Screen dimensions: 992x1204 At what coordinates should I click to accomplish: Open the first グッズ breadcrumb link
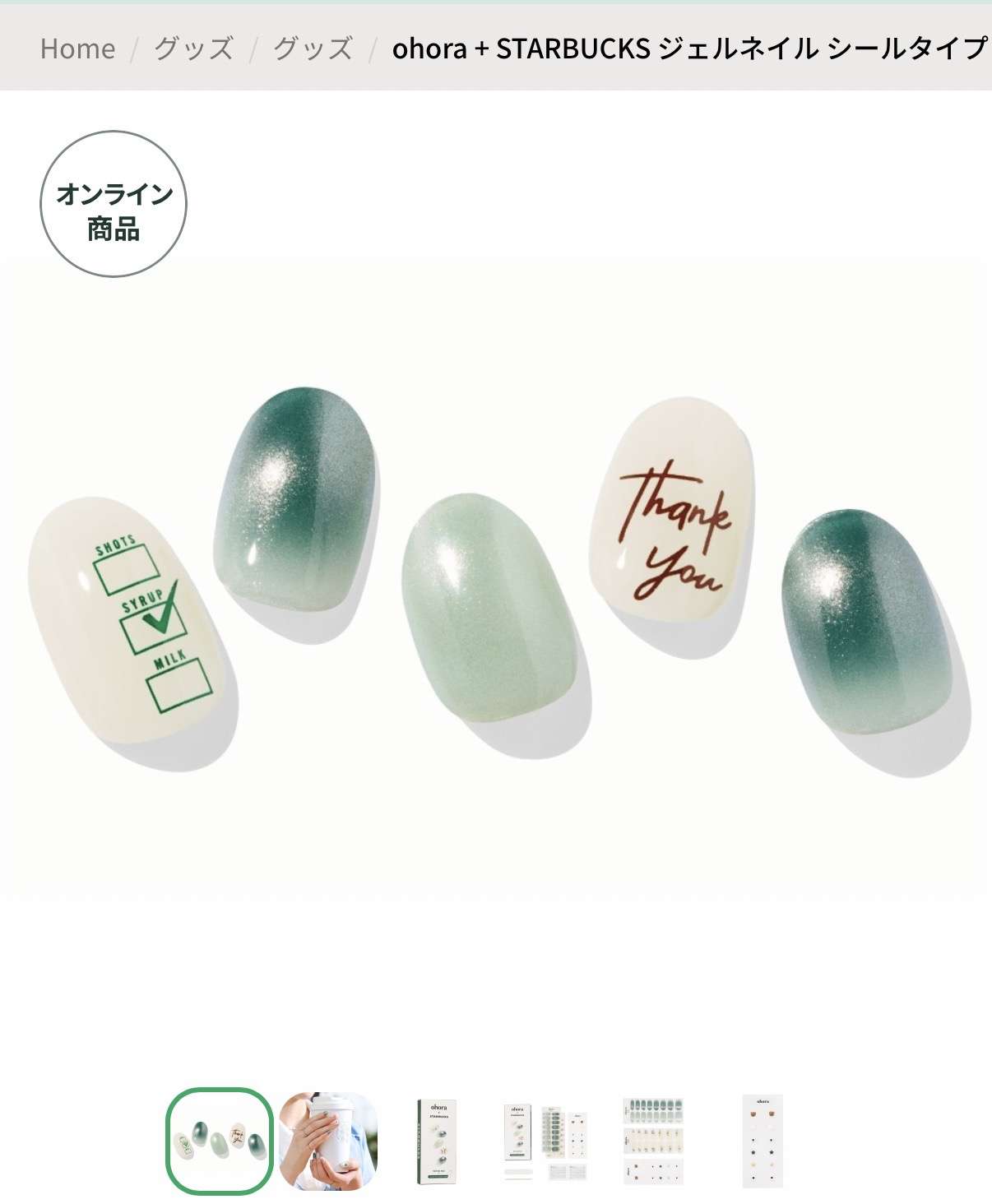click(x=194, y=49)
